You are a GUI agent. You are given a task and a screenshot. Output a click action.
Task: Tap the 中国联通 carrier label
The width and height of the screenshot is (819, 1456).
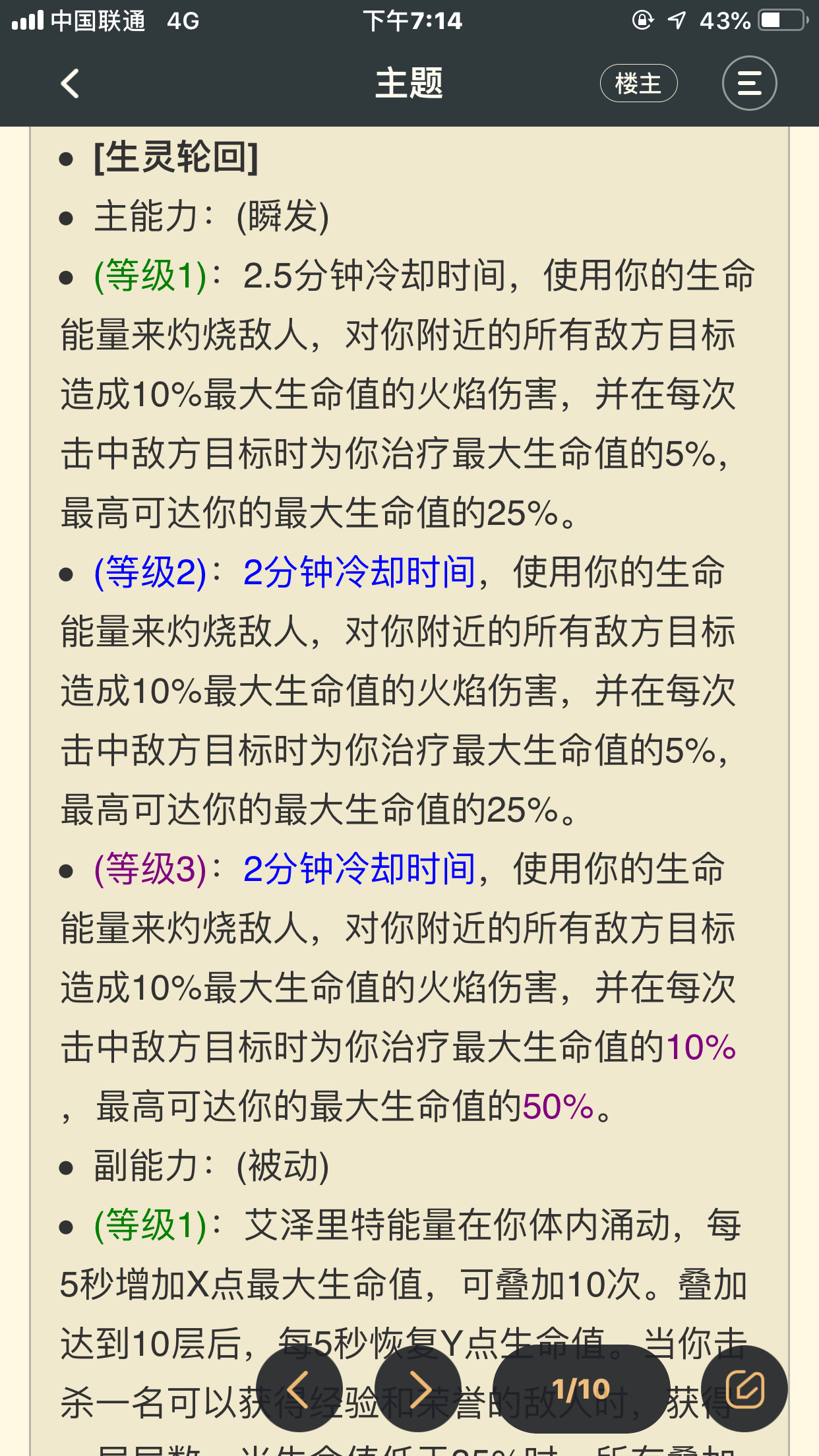pos(99,21)
